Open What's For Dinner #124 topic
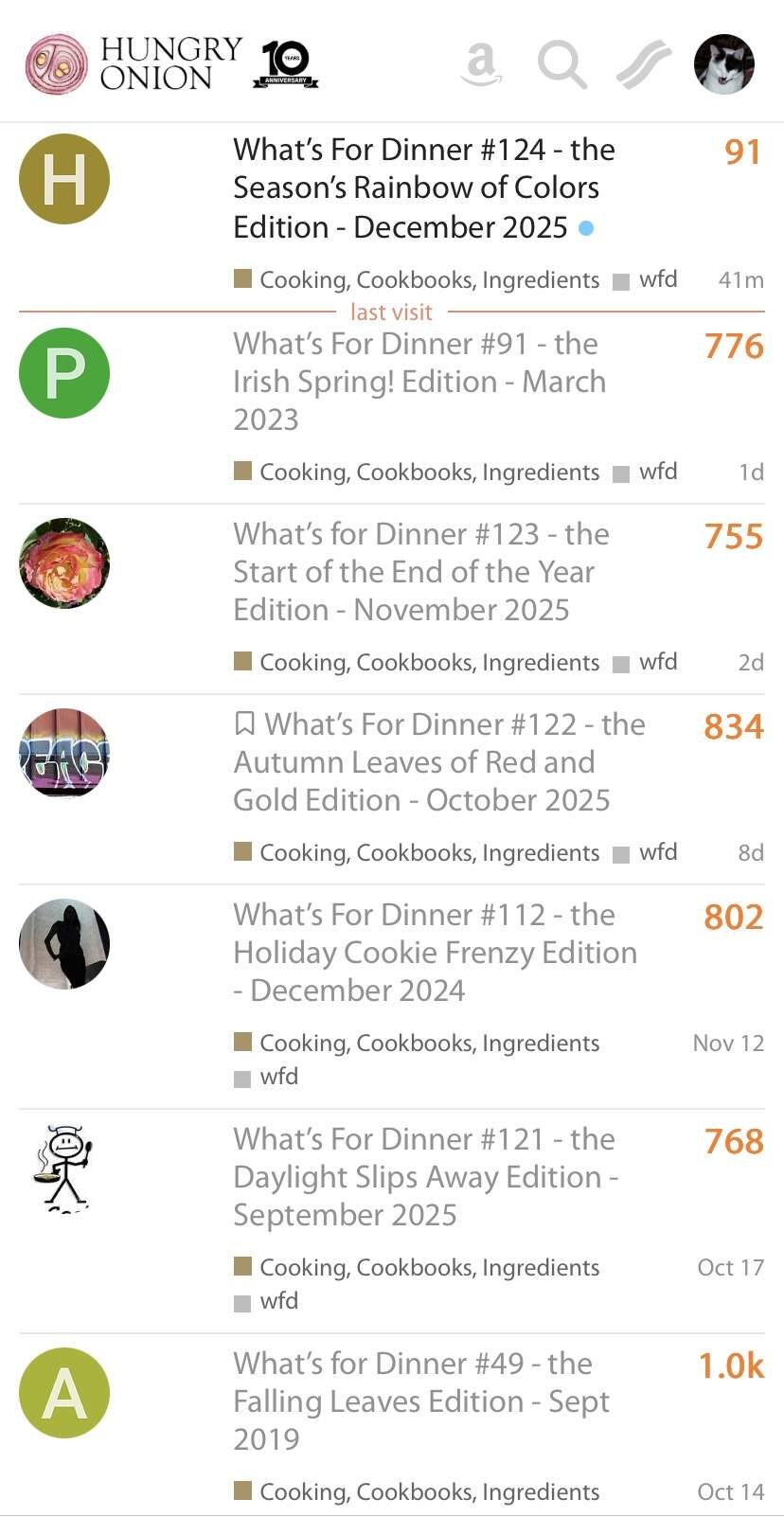This screenshot has width=784, height=1517. pyautogui.click(x=423, y=188)
